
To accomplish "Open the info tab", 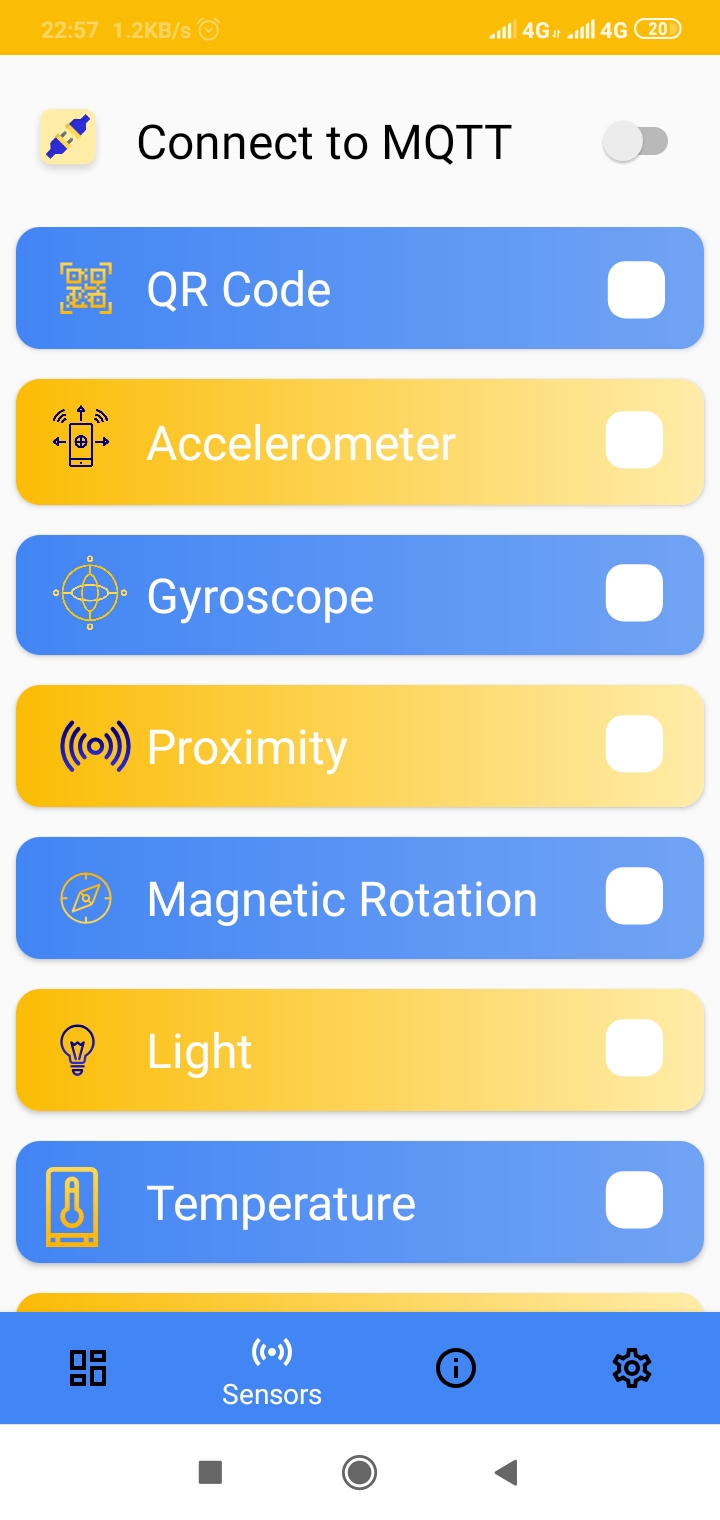I will pos(456,1367).
